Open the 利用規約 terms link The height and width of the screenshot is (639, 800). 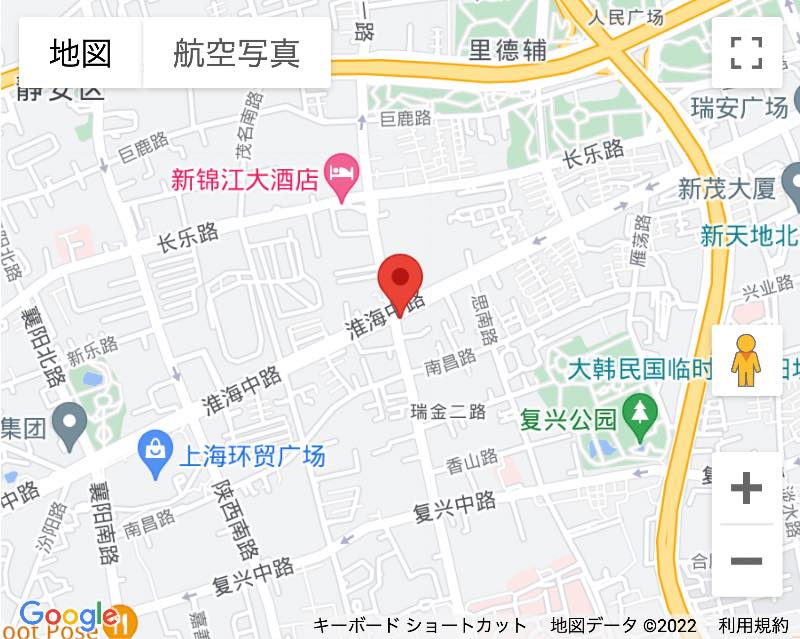click(x=753, y=626)
